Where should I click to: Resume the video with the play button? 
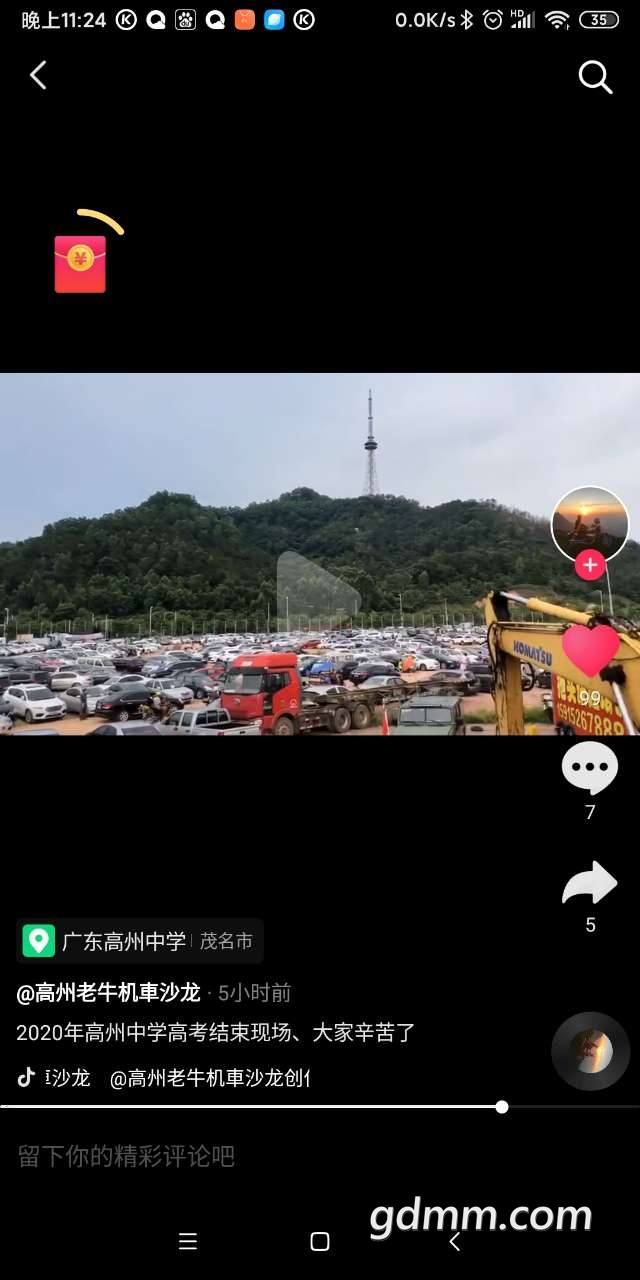coord(318,590)
